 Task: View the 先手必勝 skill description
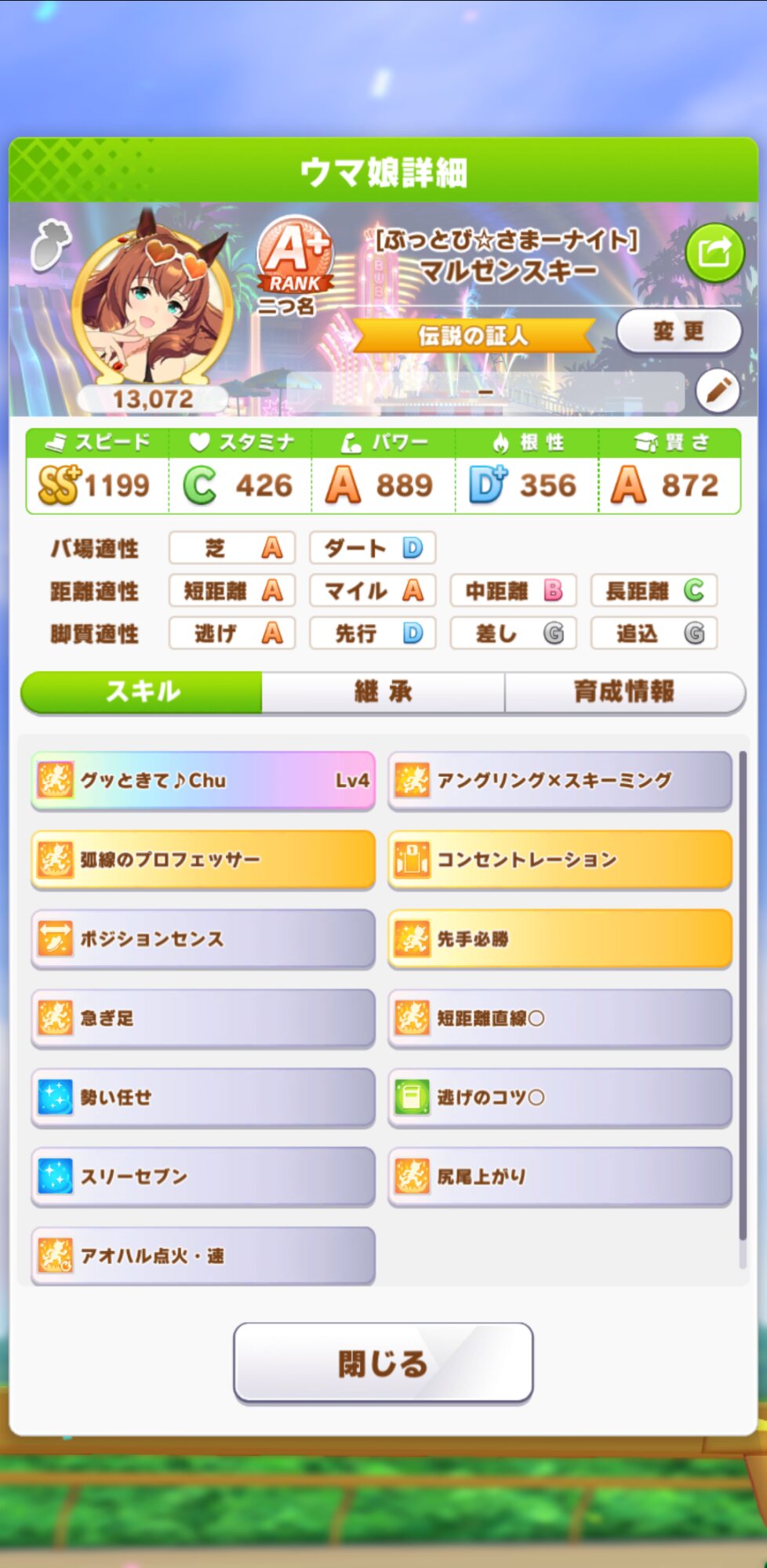pyautogui.click(x=560, y=938)
